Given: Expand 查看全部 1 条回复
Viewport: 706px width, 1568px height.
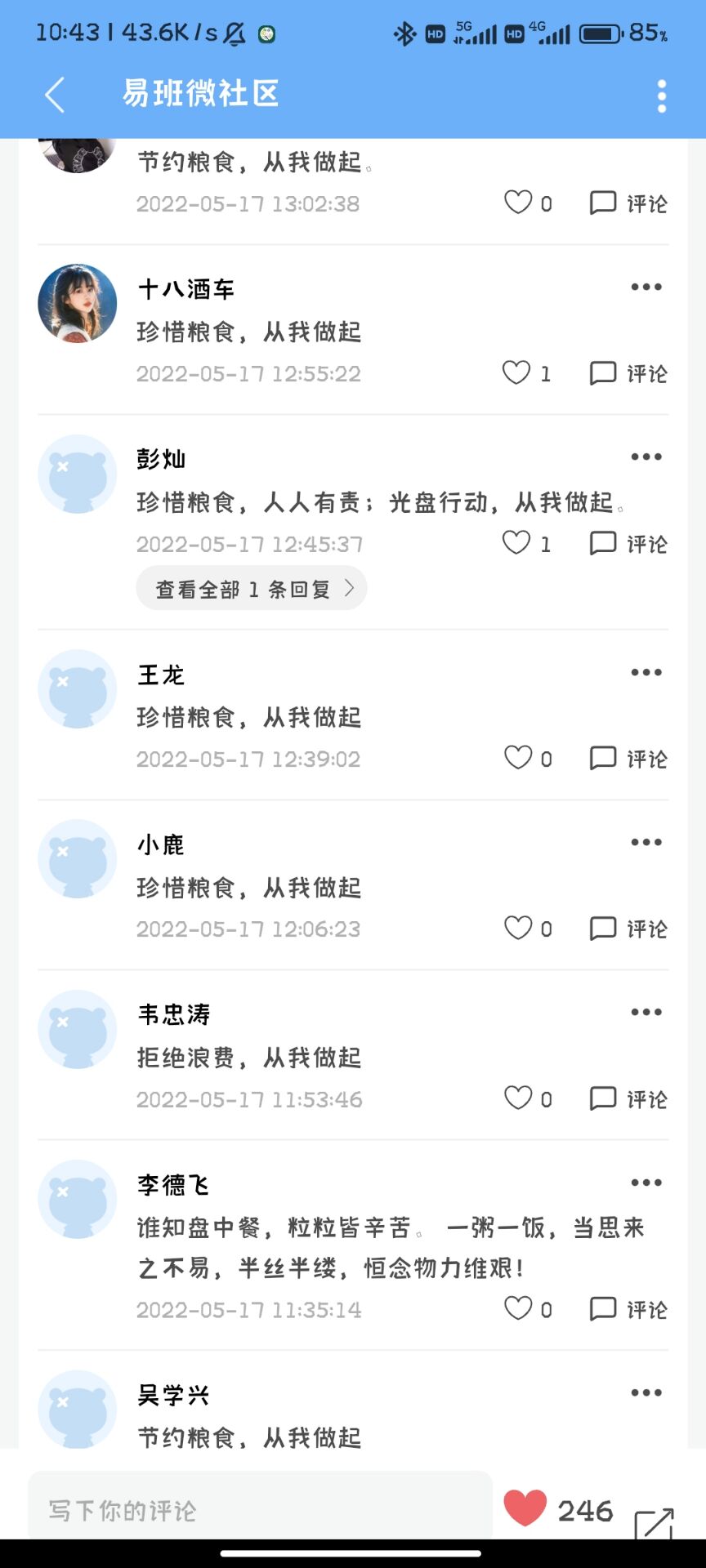Looking at the screenshot, I should click(252, 588).
